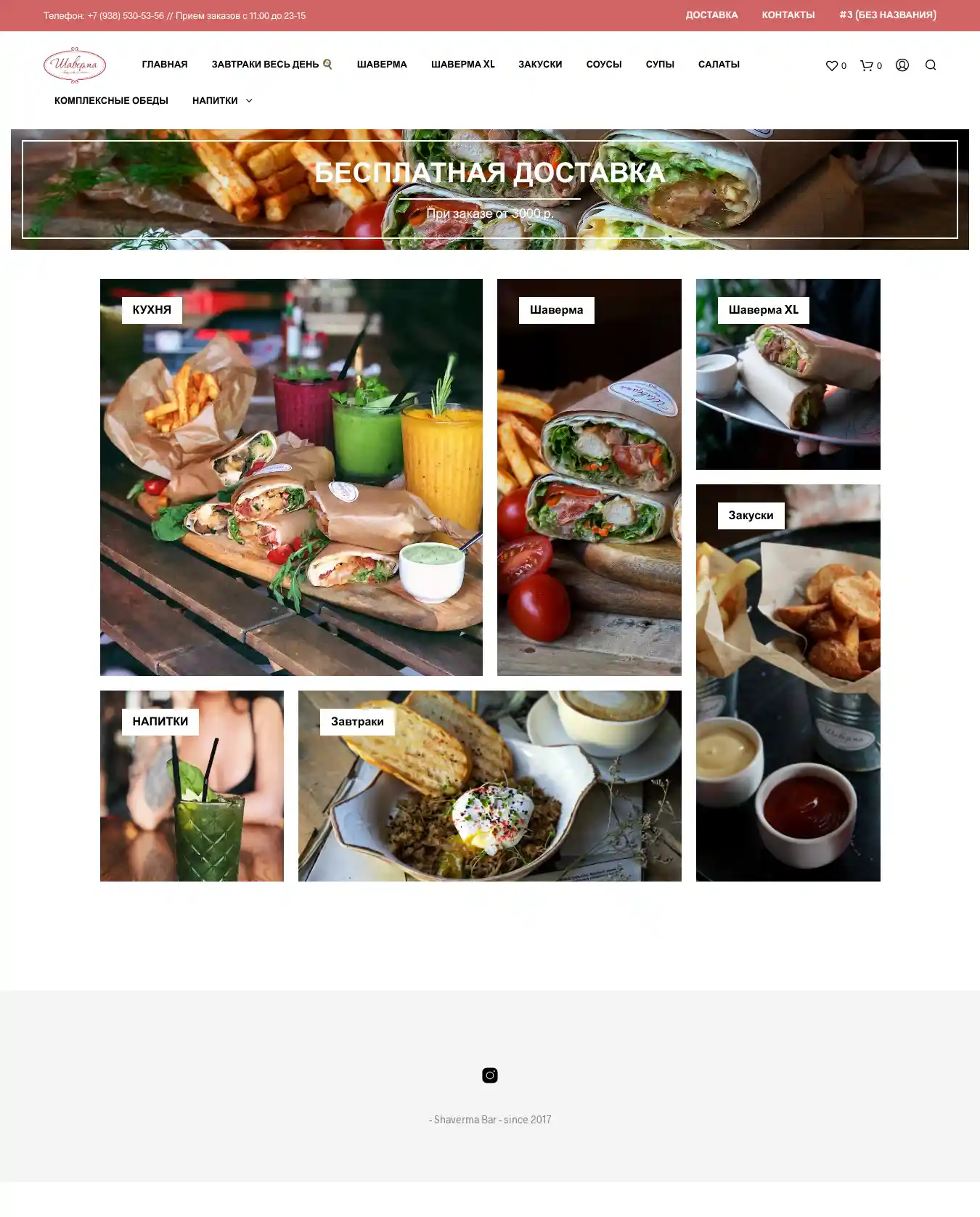The image size is (980, 1217).
Task: Open the Завтраки category tile
Action: (x=489, y=786)
